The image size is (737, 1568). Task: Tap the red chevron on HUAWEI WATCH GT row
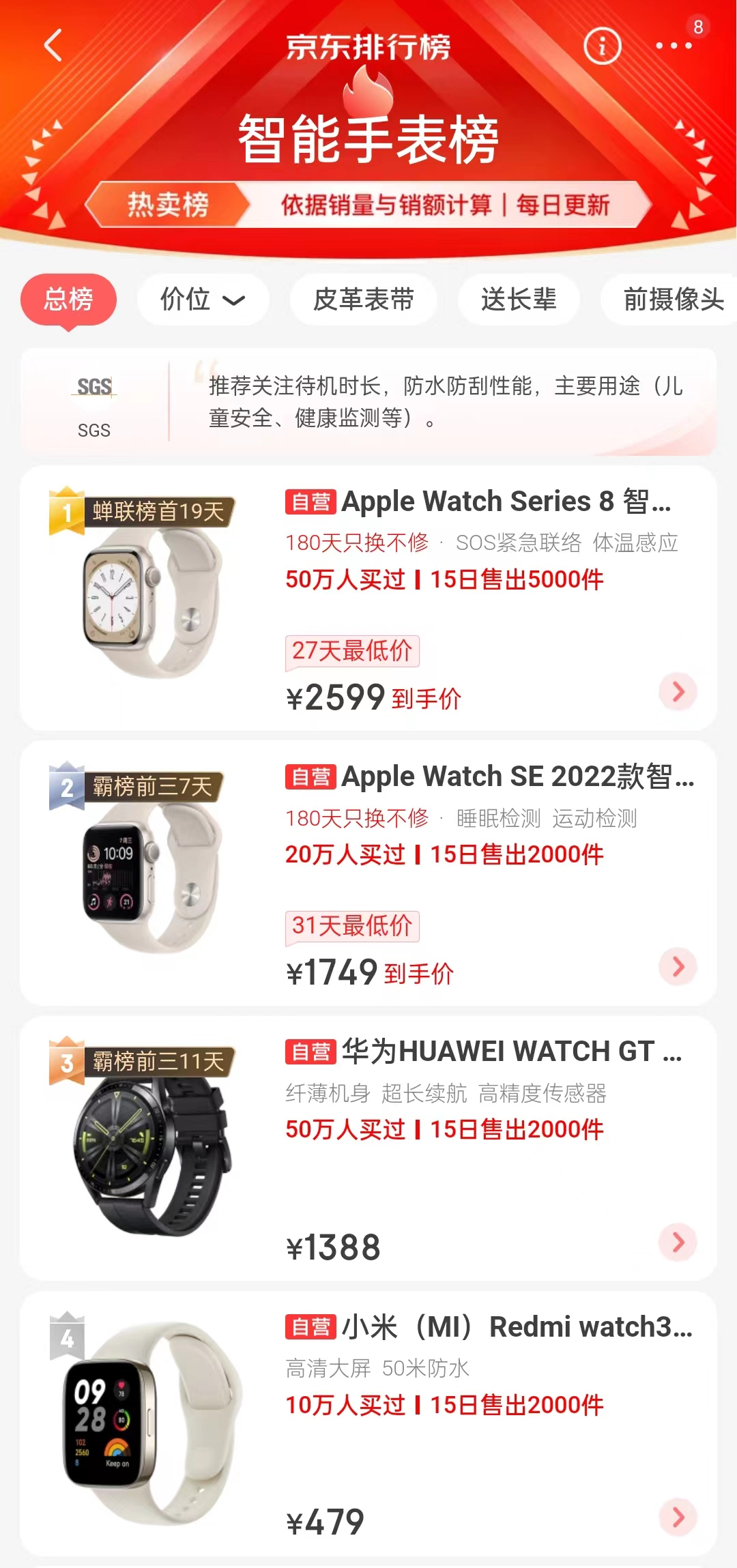click(x=677, y=1240)
